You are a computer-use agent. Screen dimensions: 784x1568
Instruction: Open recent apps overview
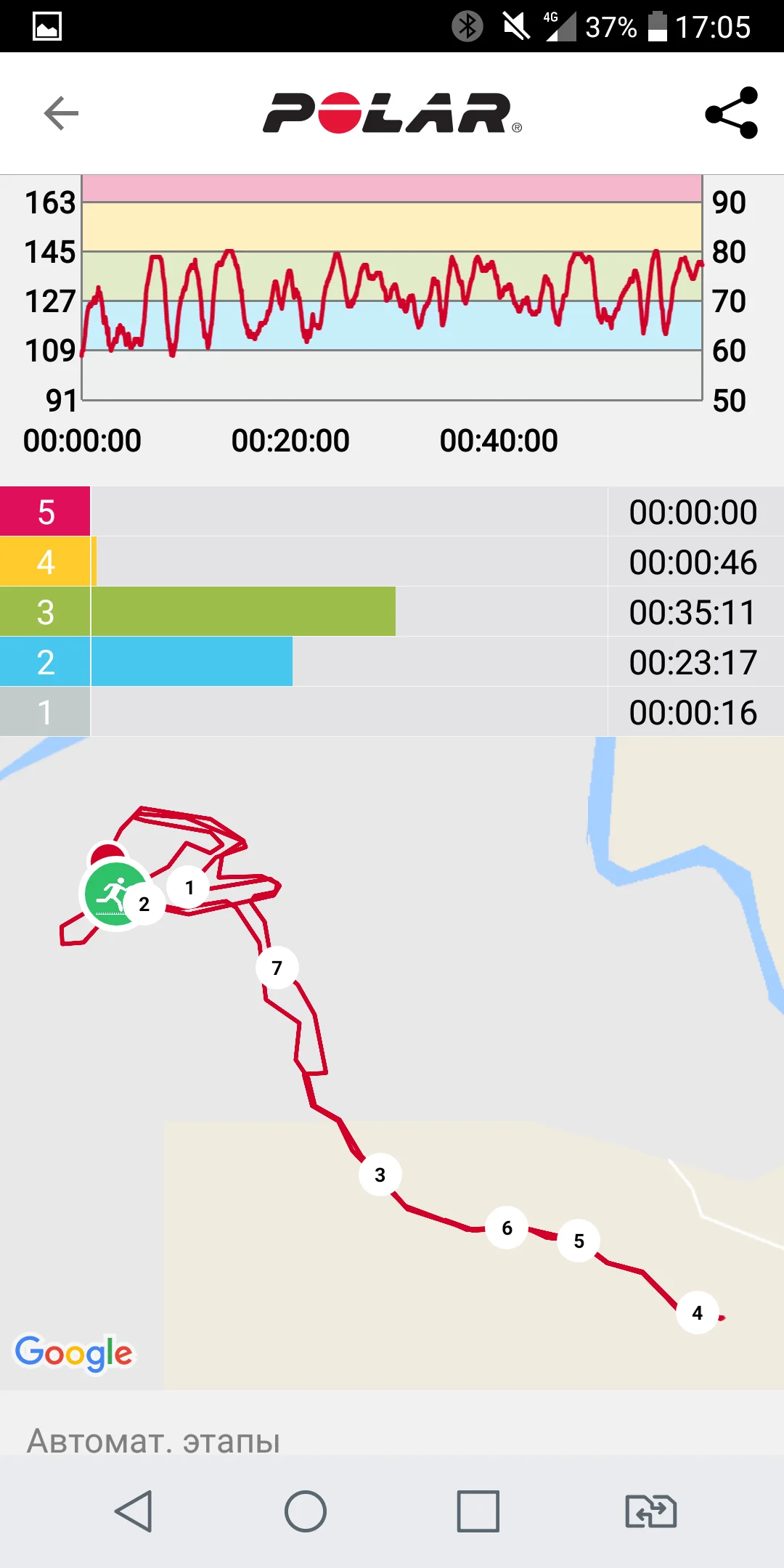click(478, 1511)
